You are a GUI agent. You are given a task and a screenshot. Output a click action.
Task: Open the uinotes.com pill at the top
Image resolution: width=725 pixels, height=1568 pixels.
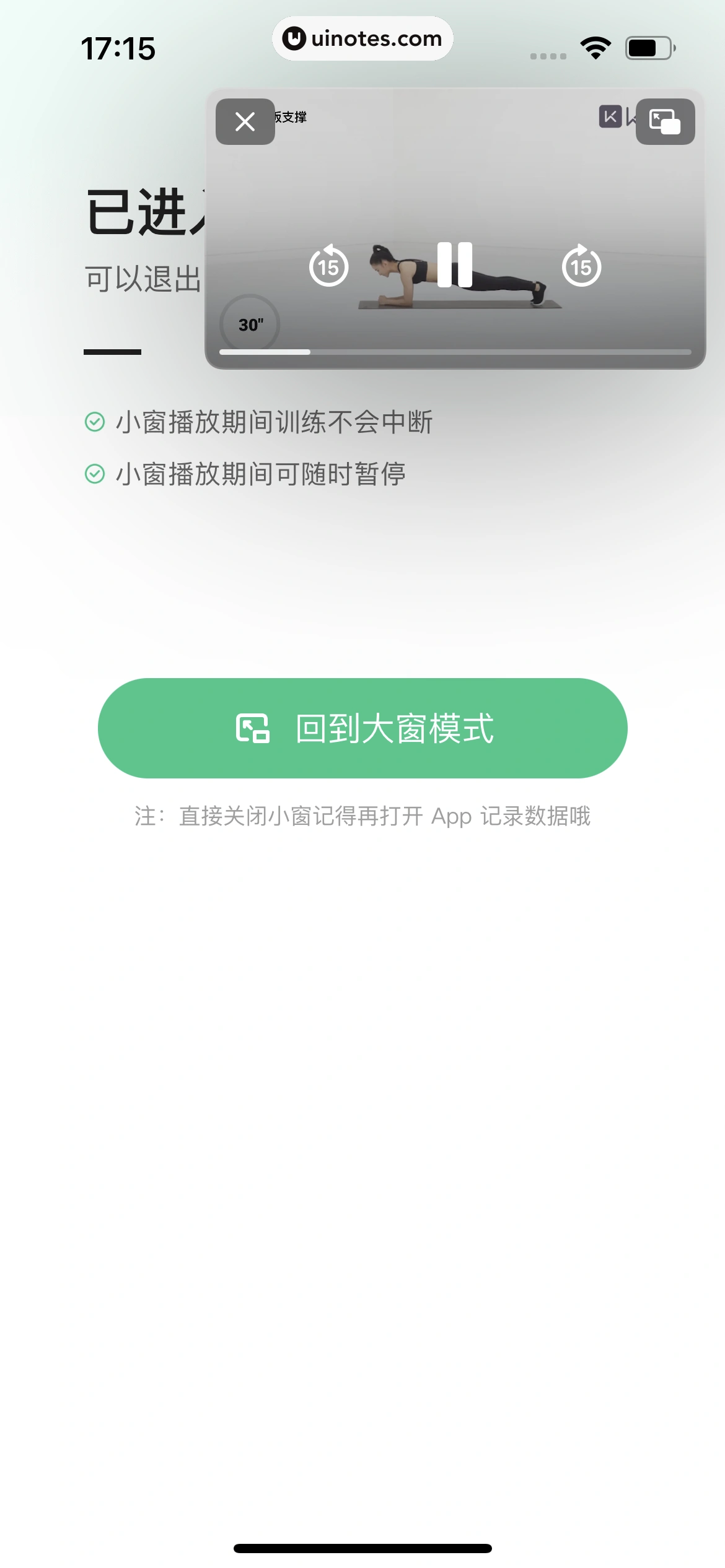click(362, 38)
